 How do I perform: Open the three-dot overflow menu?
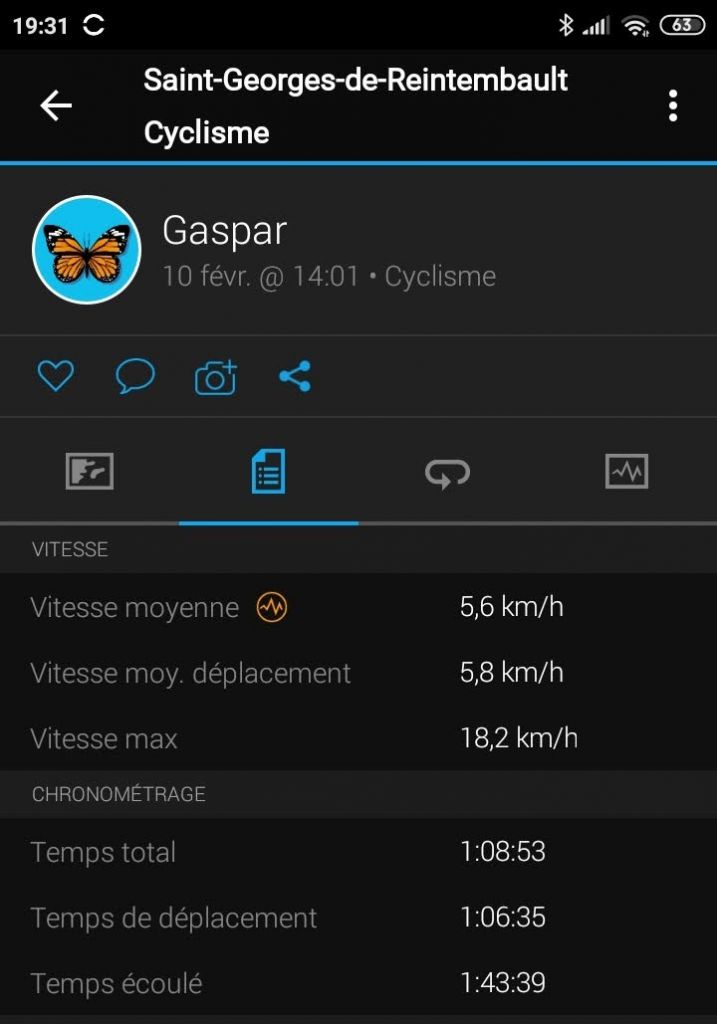click(x=673, y=105)
